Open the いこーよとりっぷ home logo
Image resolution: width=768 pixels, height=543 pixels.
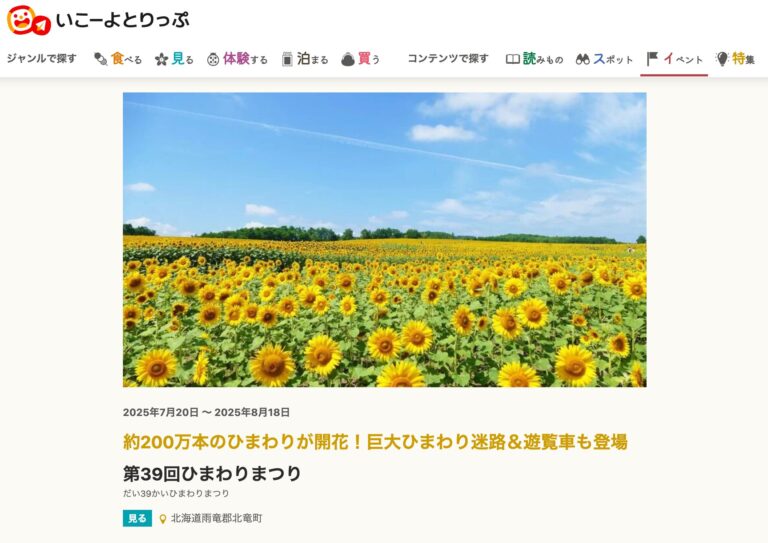(98, 20)
